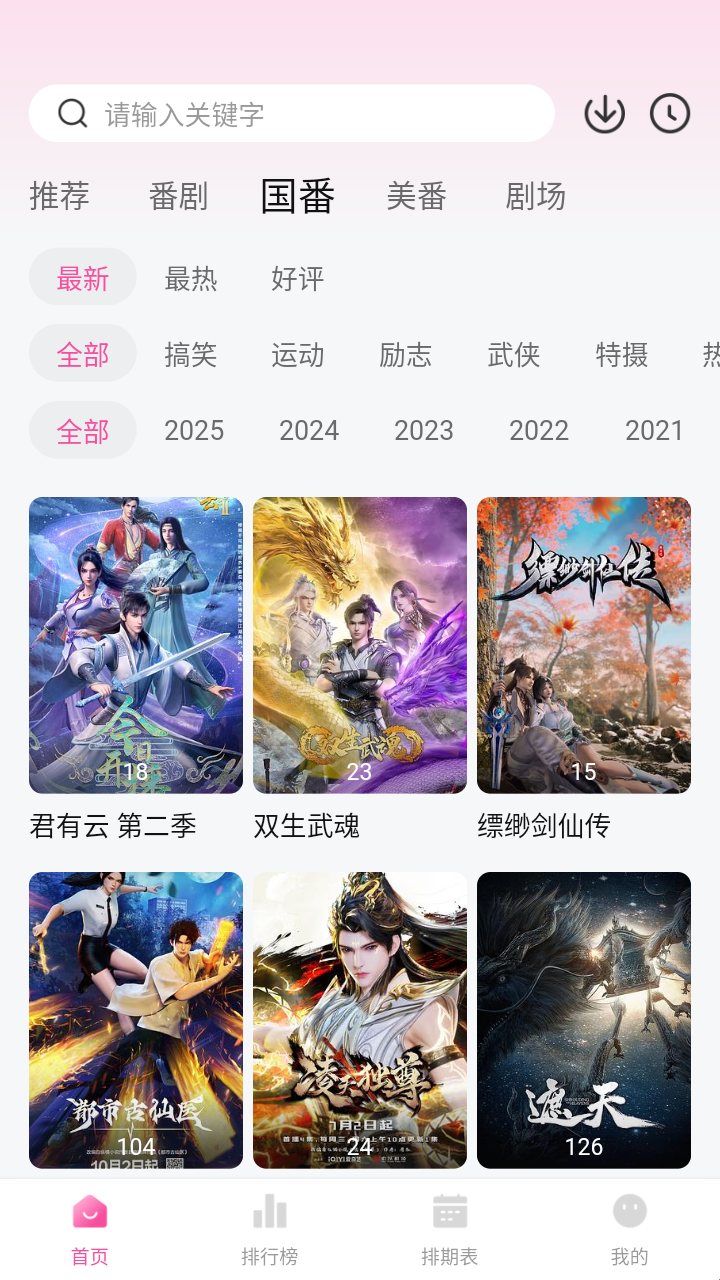Open the 排期表 schedule tab
Image resolution: width=720 pixels, height=1280 pixels.
coord(450,1229)
